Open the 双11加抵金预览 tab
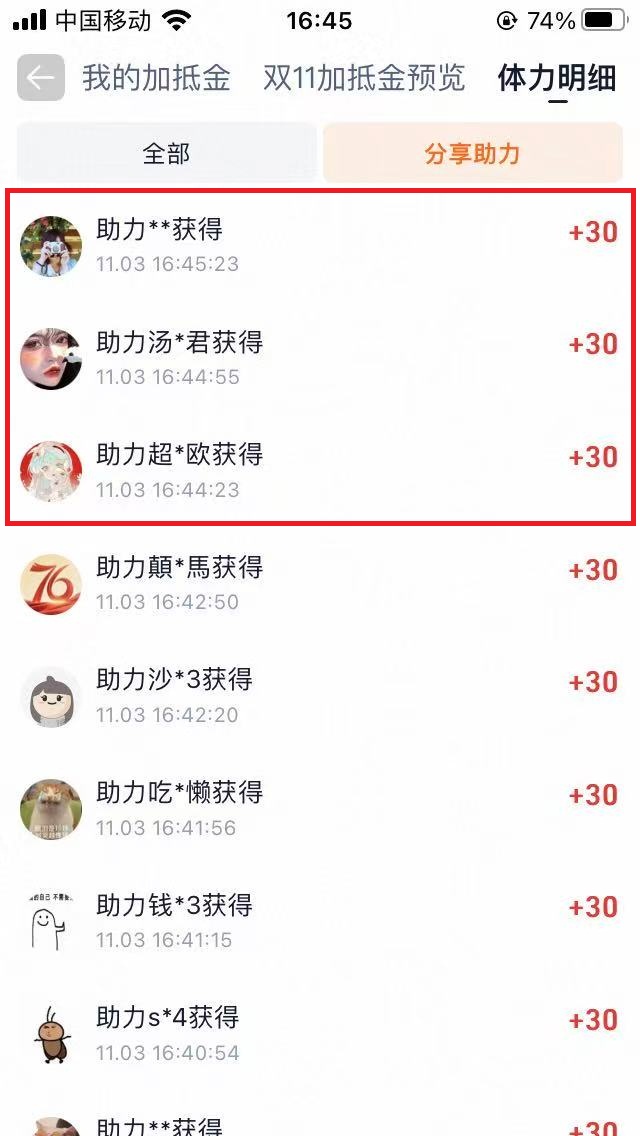 point(364,78)
